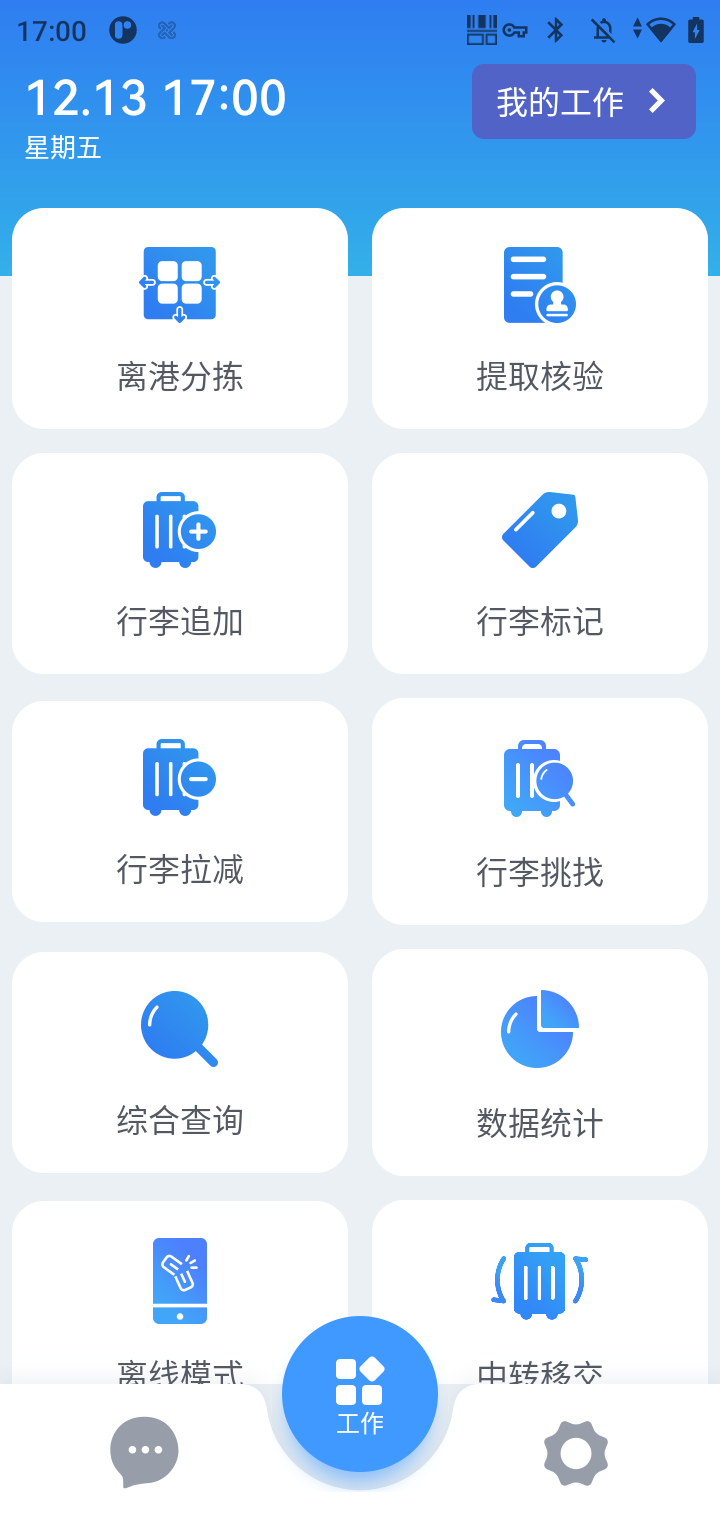
Task: Go to 综合查询
Action: [x=180, y=1062]
